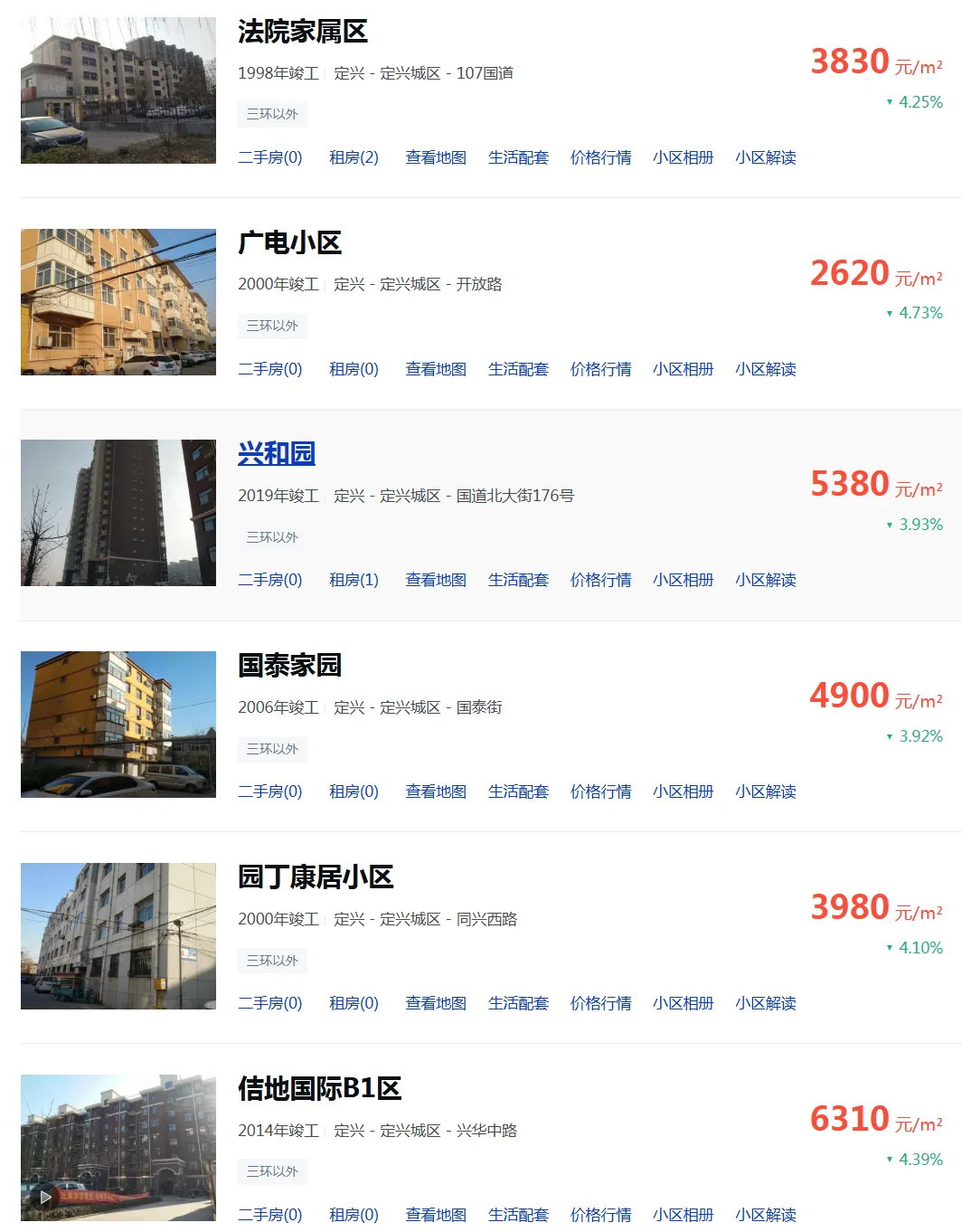View 租房(1) listings for 兴和园
The image size is (962, 1232).
coord(354,580)
